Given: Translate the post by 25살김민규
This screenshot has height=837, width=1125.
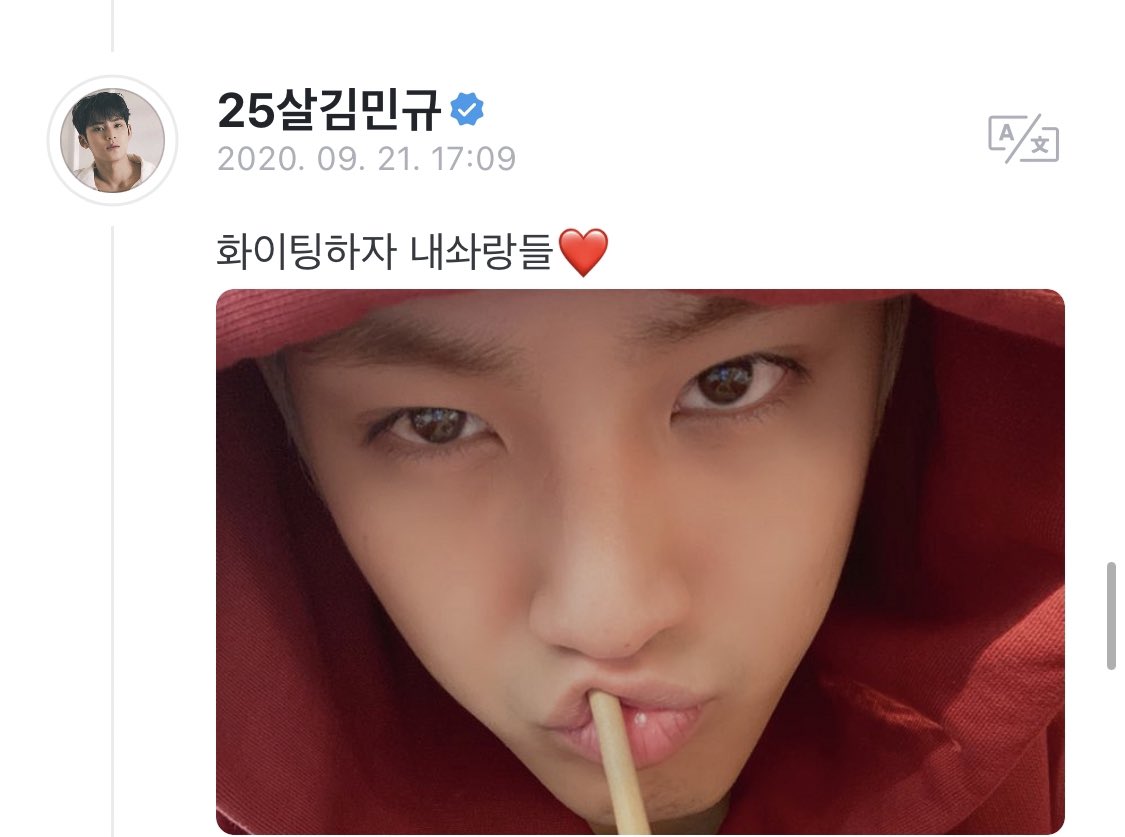Looking at the screenshot, I should 1023,139.
